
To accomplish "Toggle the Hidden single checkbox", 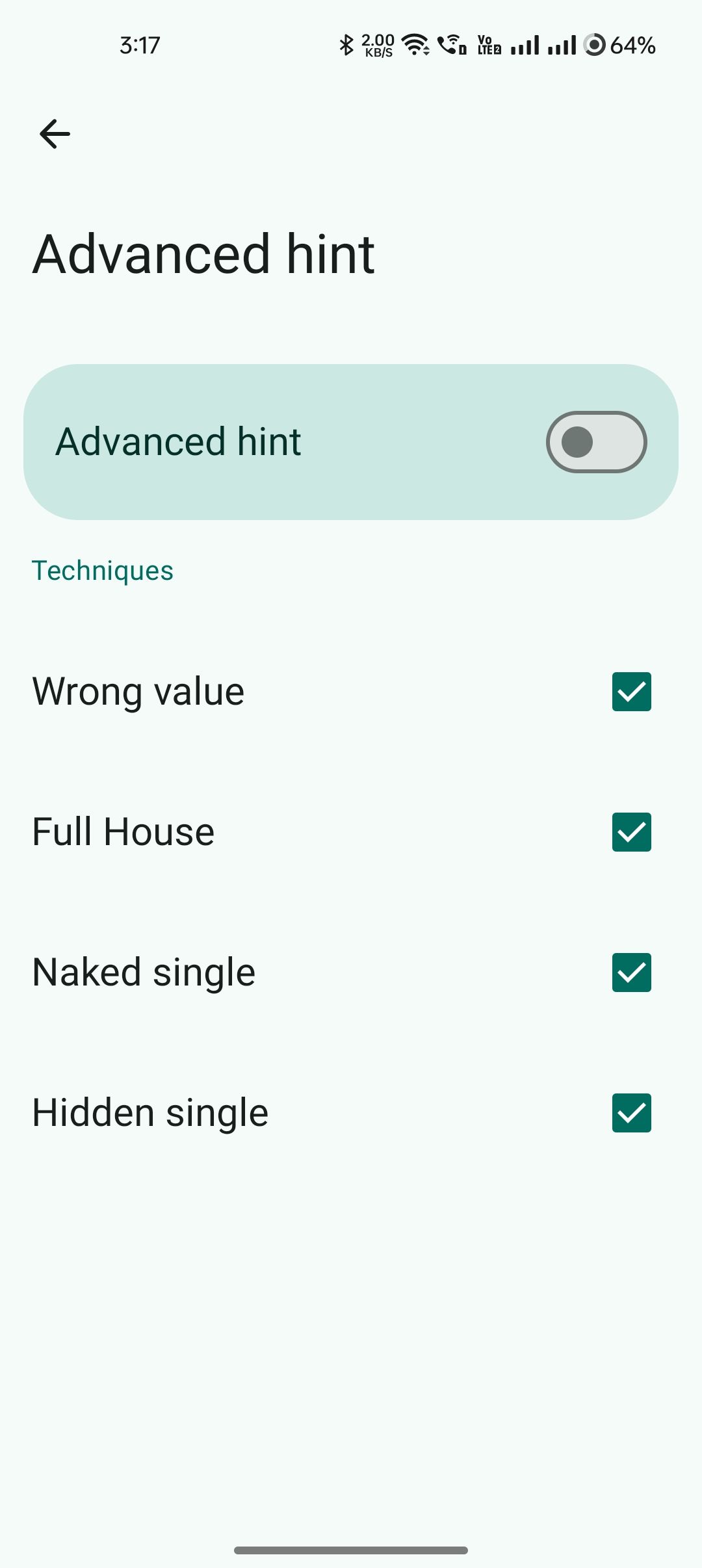I will pyautogui.click(x=631, y=1113).
